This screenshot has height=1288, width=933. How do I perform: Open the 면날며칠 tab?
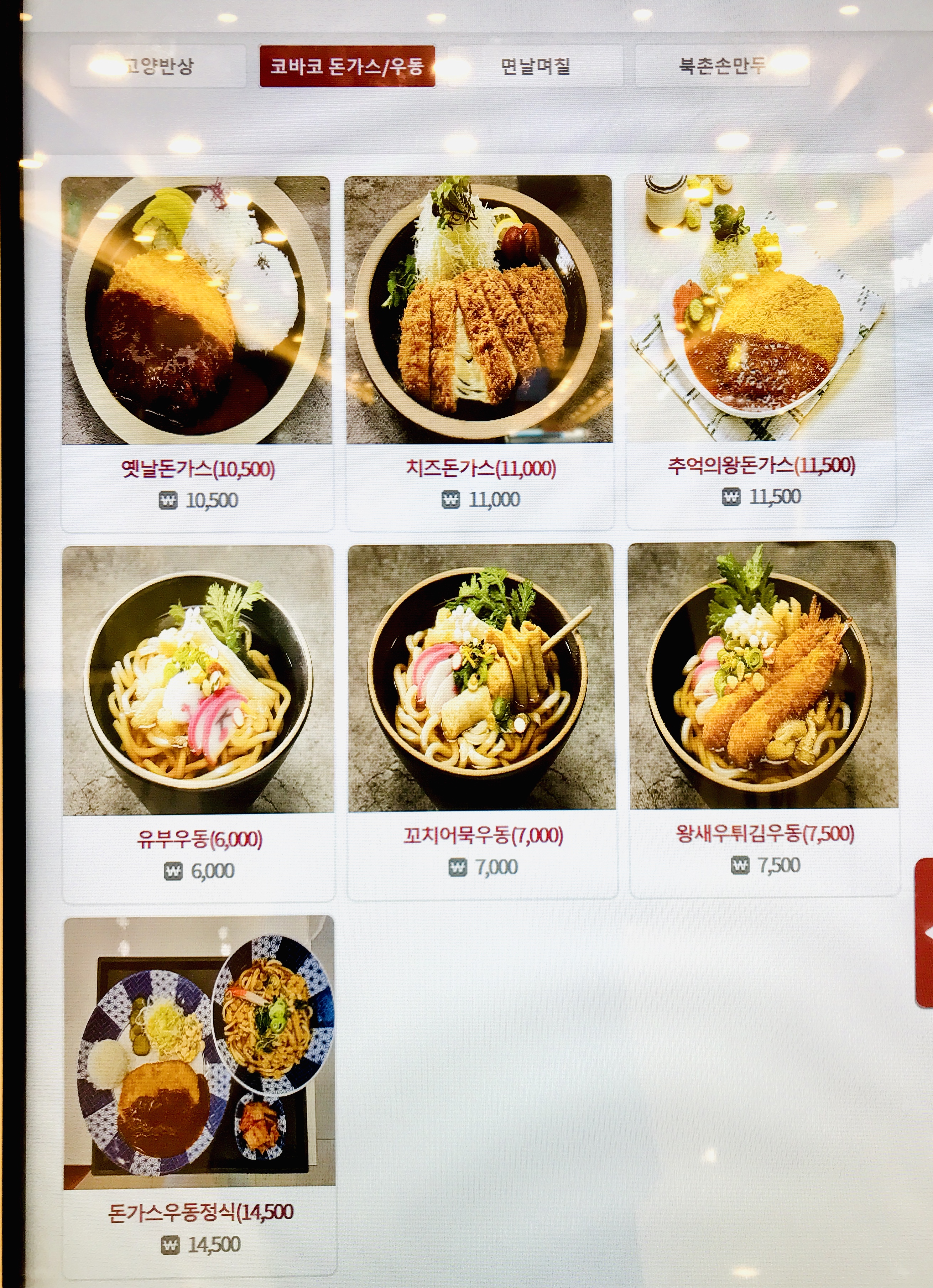tap(535, 67)
